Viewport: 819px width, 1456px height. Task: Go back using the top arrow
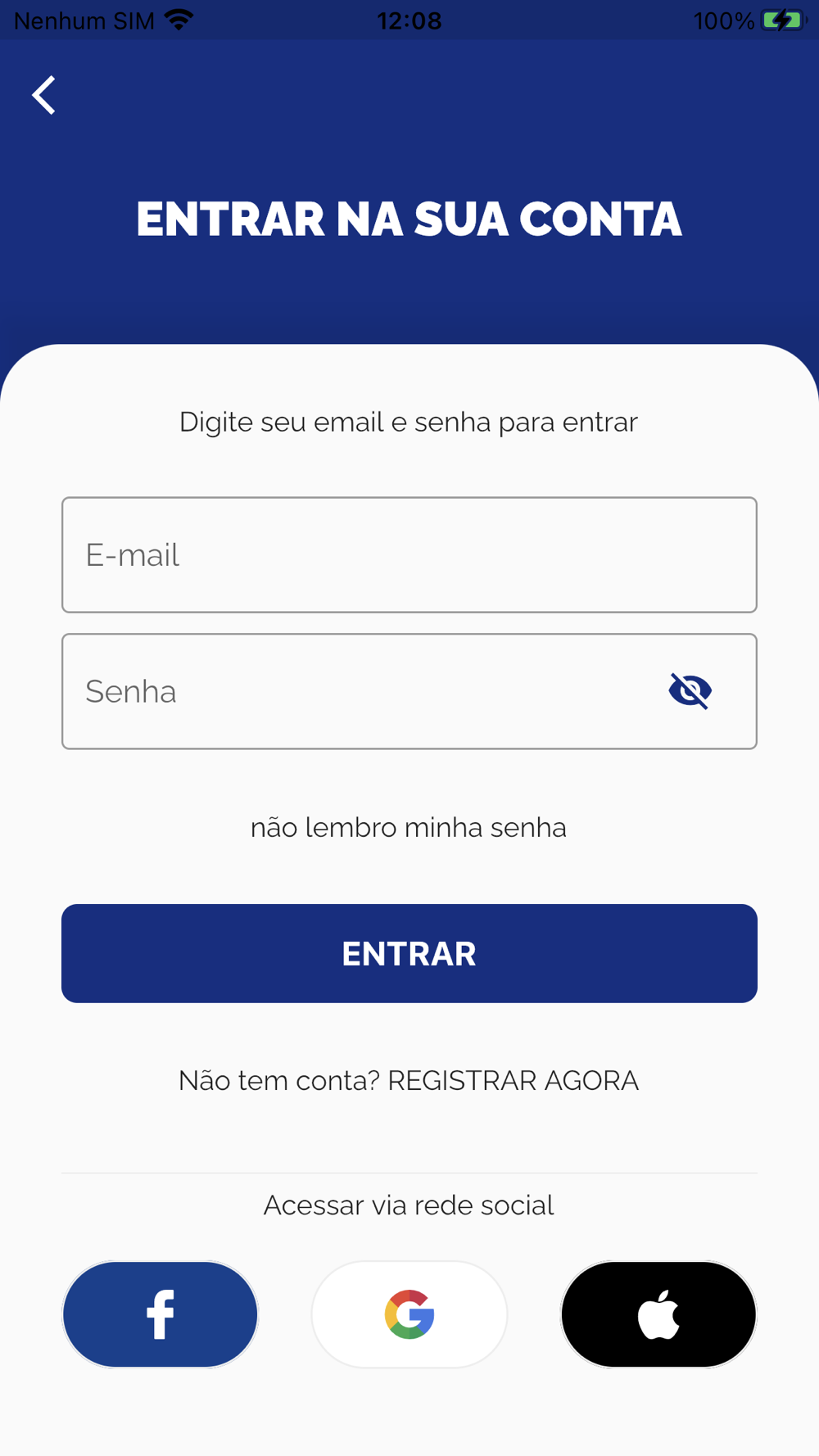(44, 95)
